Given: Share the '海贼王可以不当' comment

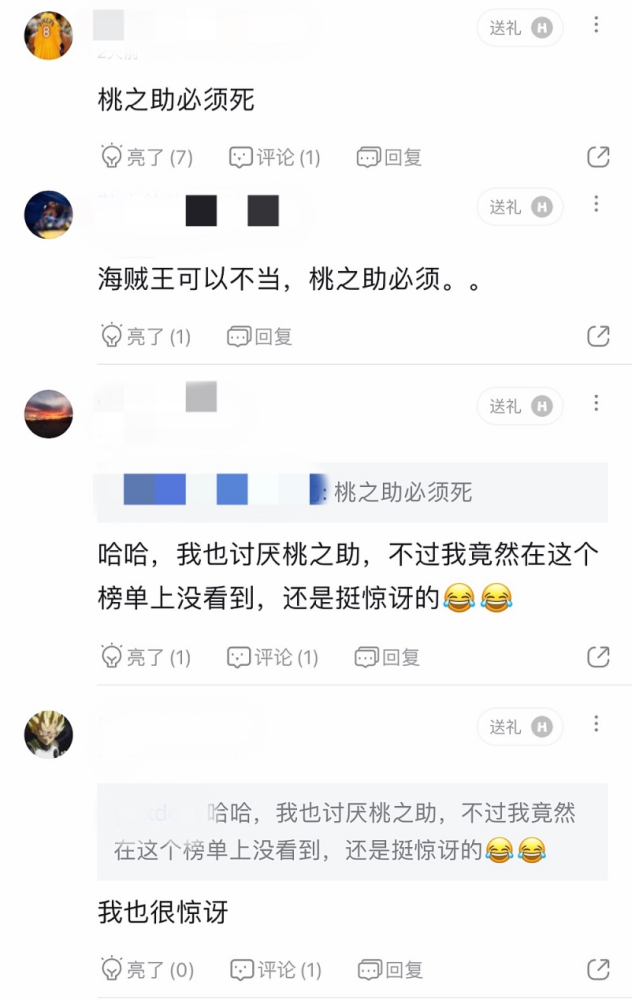Looking at the screenshot, I should (x=598, y=336).
